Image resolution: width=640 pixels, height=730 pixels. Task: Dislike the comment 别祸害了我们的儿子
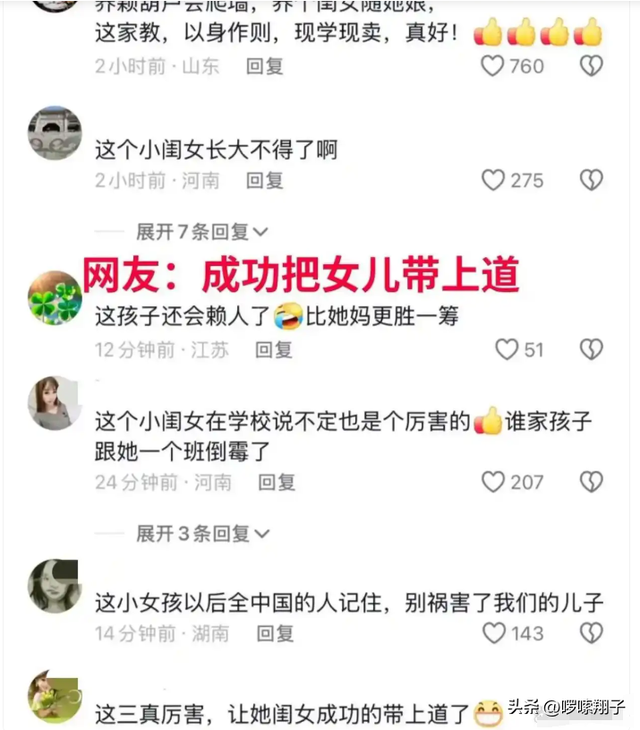pos(591,633)
